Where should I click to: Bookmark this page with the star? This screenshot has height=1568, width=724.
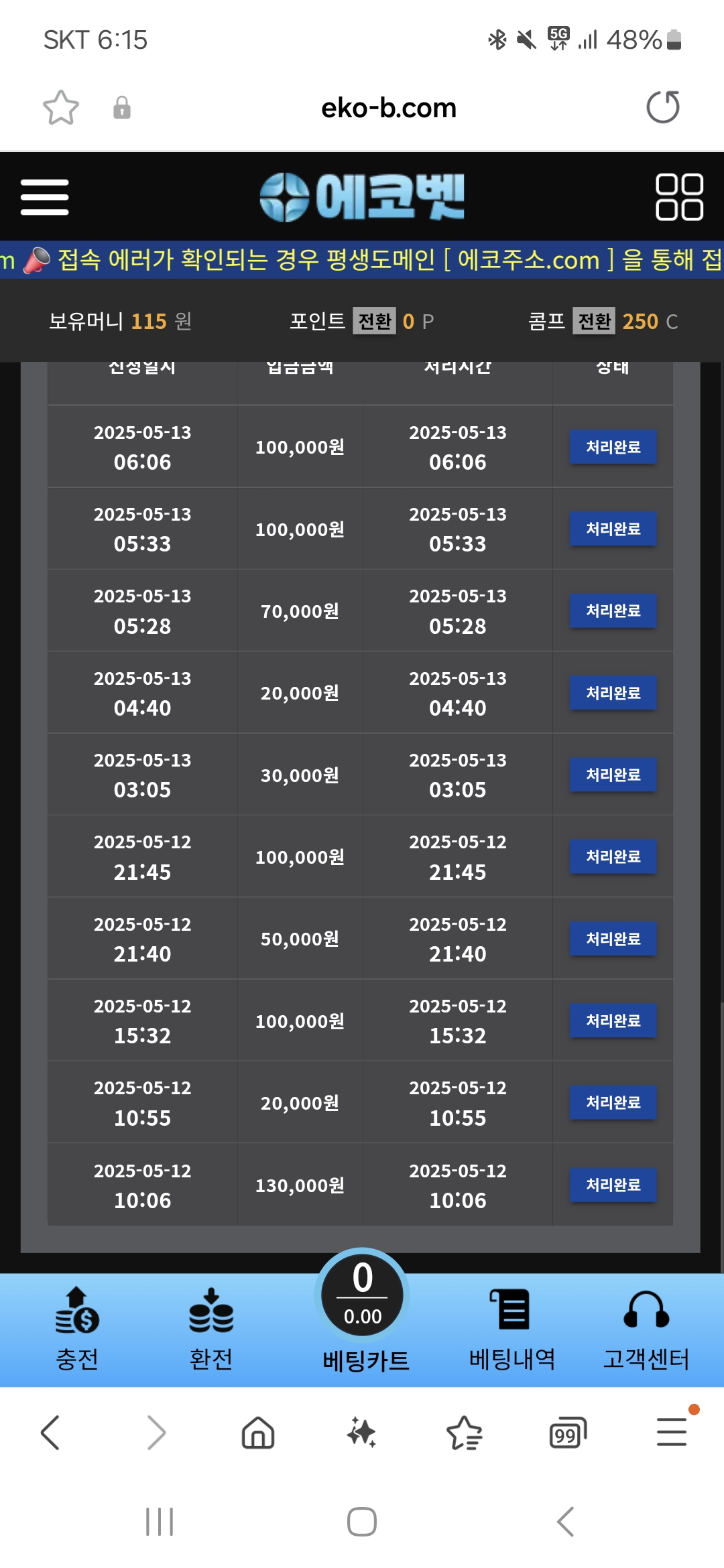(61, 107)
